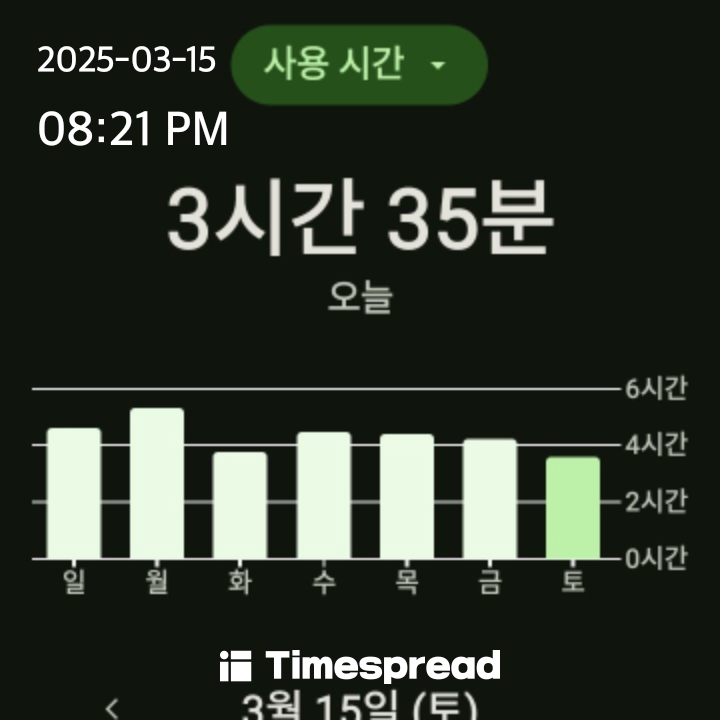Go to previous day with left chevron
Viewport: 720px width, 720px height.
pos(113,708)
